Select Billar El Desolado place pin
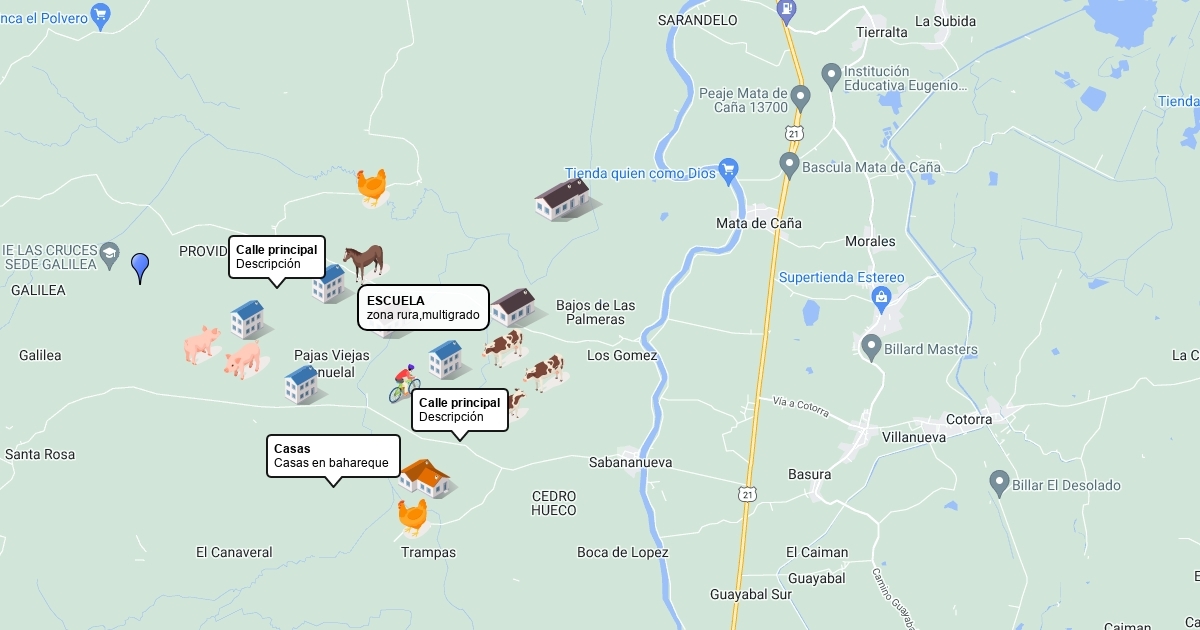1200x630 pixels. tap(998, 483)
